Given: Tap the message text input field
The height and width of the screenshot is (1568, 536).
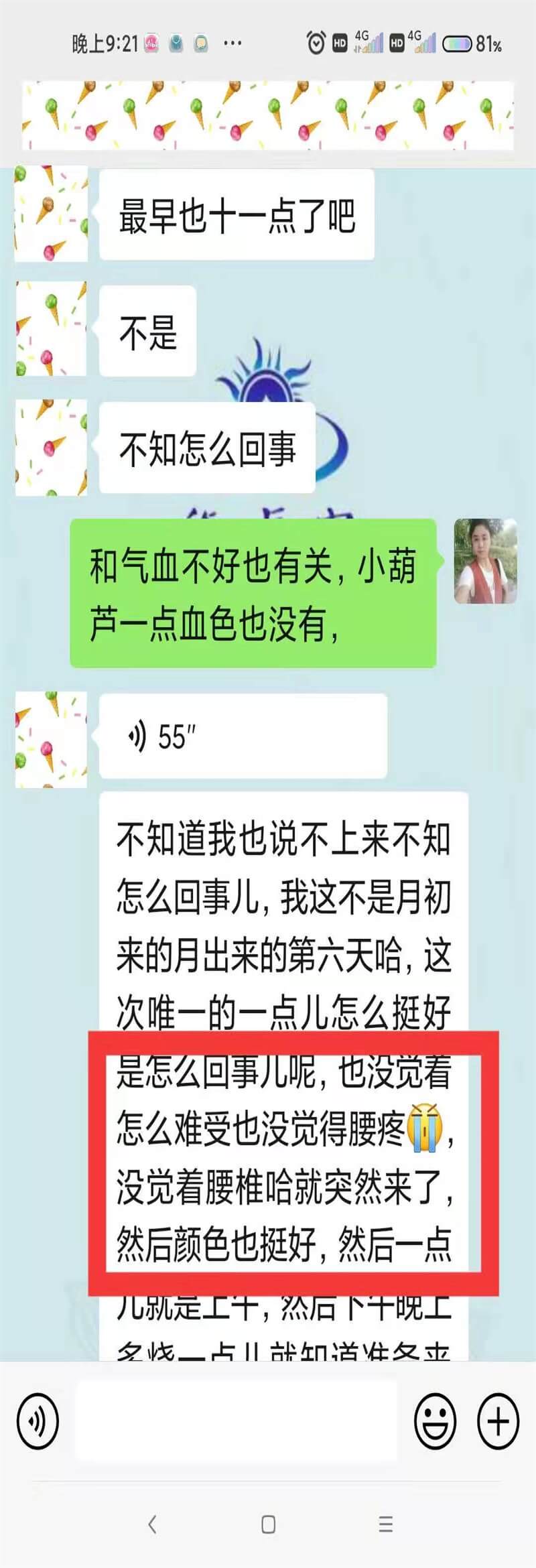Looking at the screenshot, I should tap(236, 1421).
